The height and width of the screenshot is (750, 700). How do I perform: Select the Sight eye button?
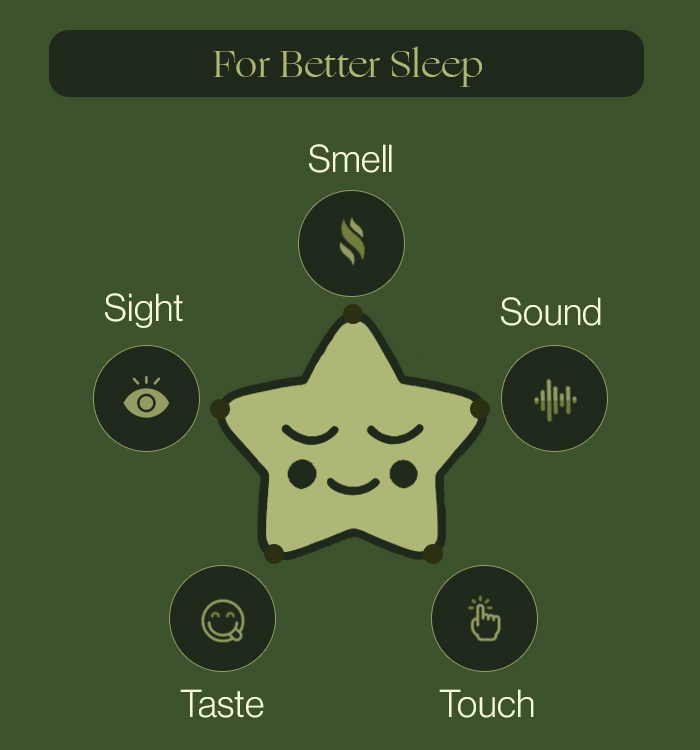point(146,399)
